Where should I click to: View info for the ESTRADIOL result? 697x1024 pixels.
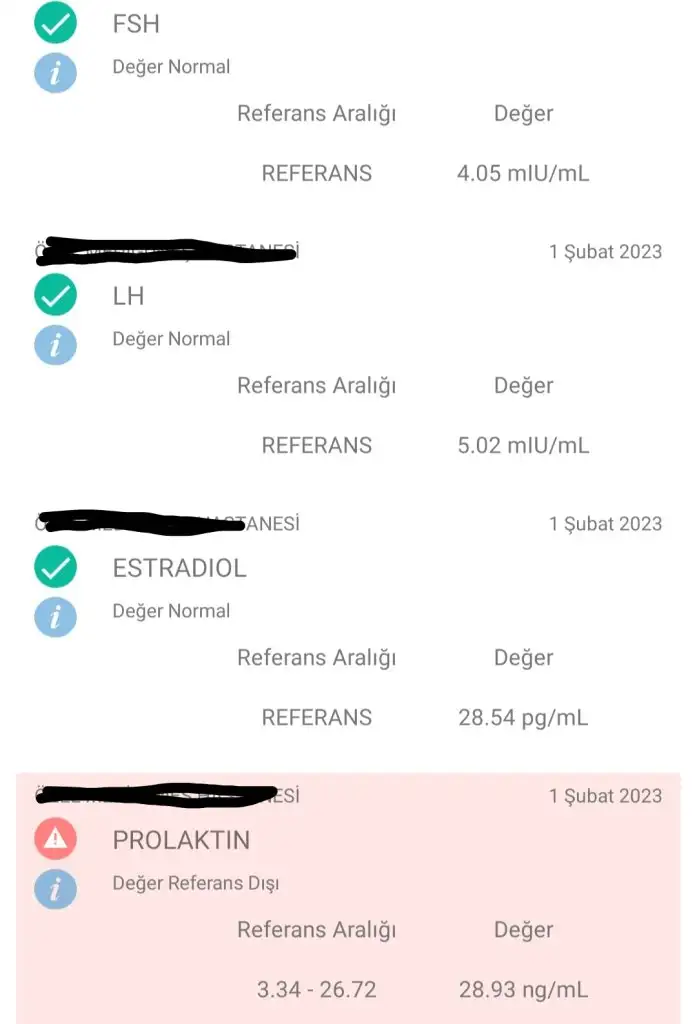pyautogui.click(x=55, y=617)
